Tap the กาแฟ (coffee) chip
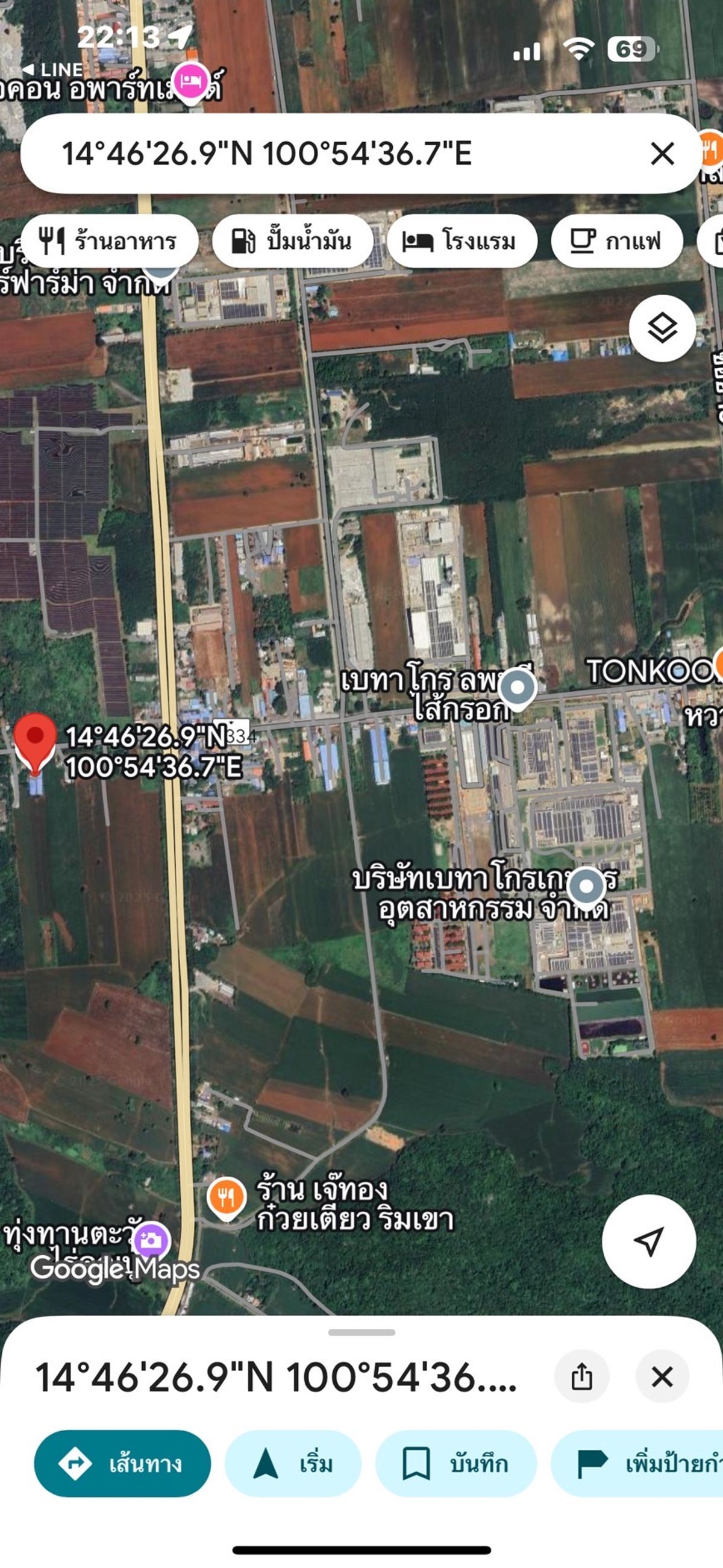The height and width of the screenshot is (1568, 723). pos(616,242)
